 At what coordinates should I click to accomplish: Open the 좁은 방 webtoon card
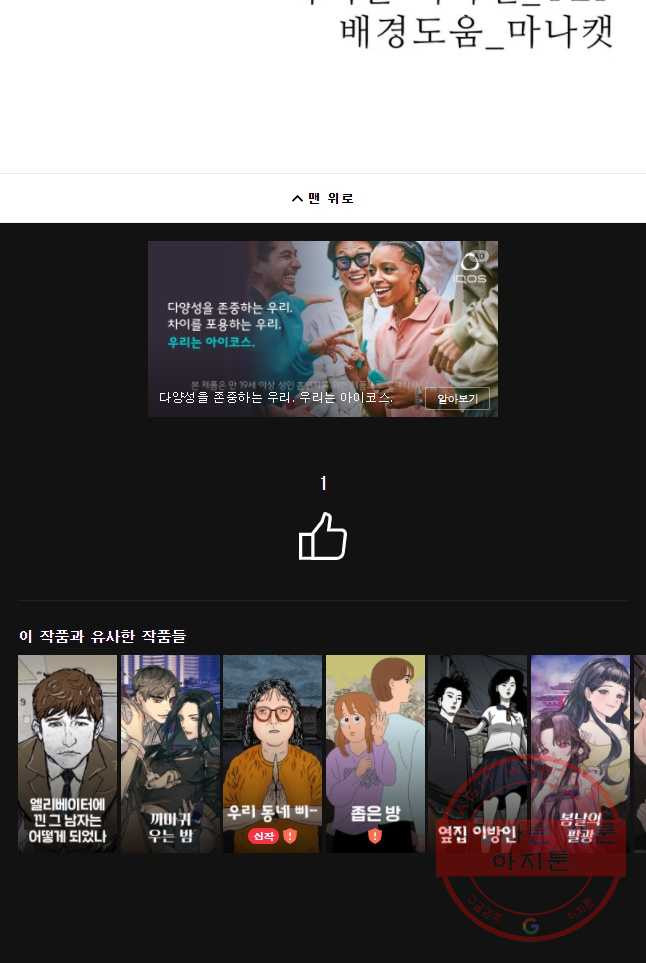pyautogui.click(x=375, y=753)
